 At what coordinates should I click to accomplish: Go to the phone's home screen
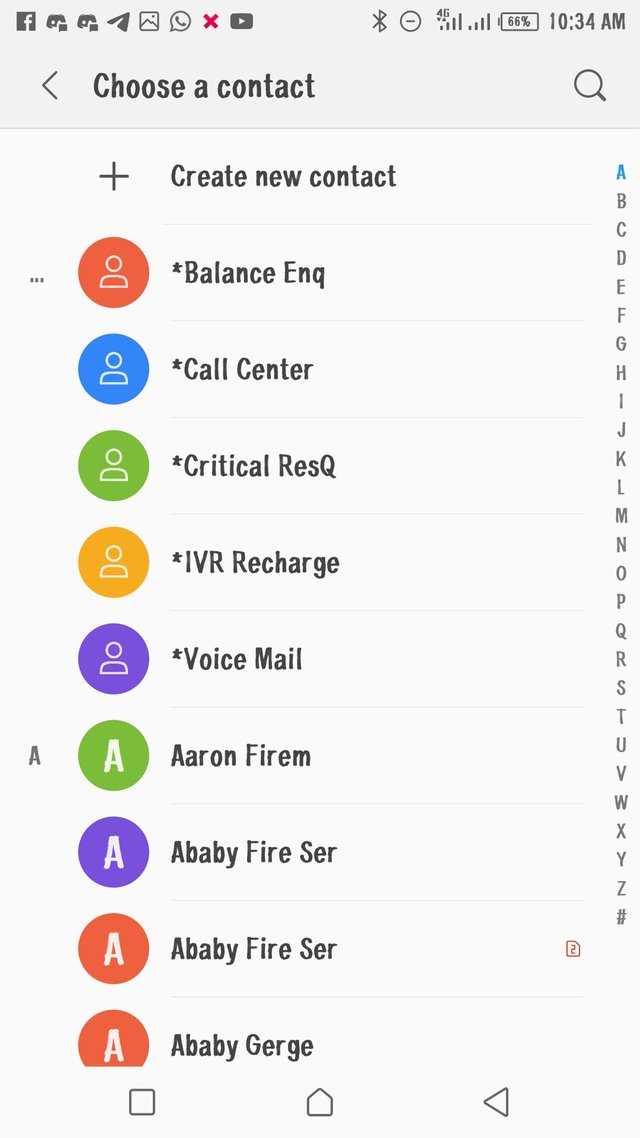coord(319,1102)
